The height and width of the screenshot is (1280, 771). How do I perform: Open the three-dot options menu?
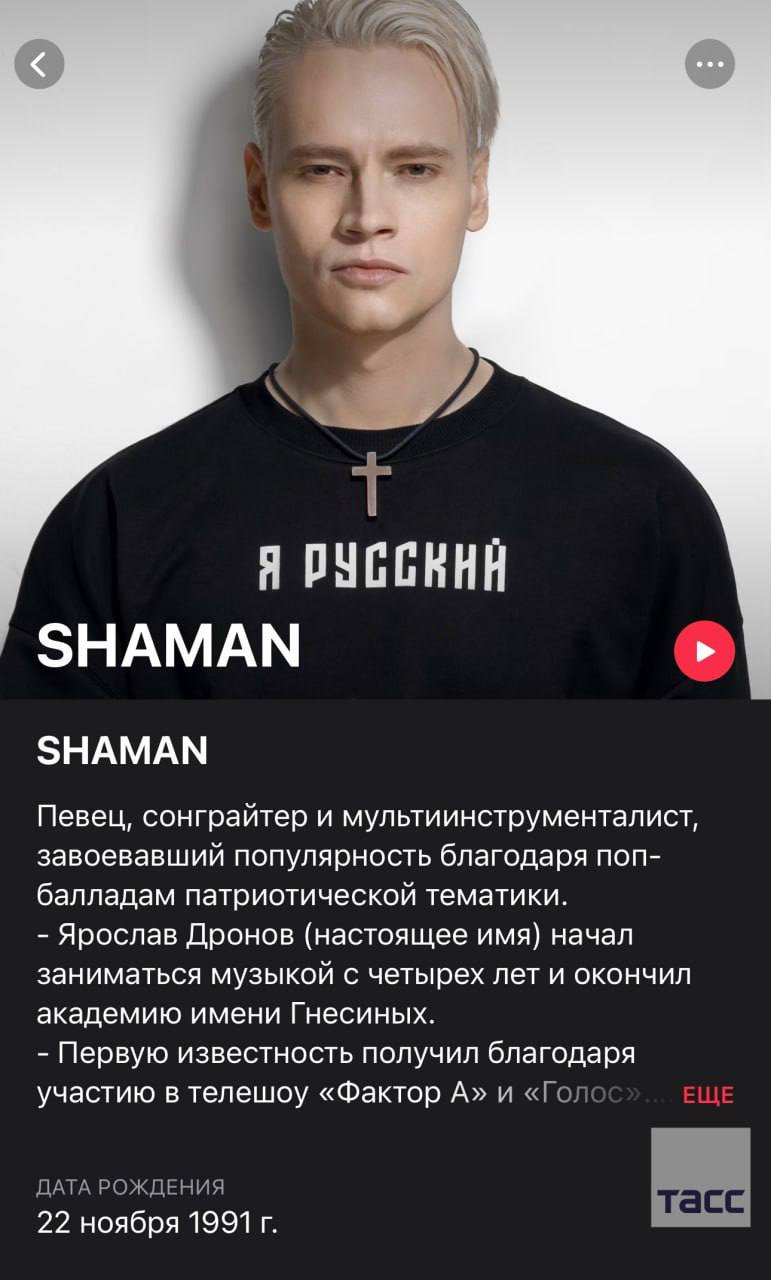(x=709, y=65)
